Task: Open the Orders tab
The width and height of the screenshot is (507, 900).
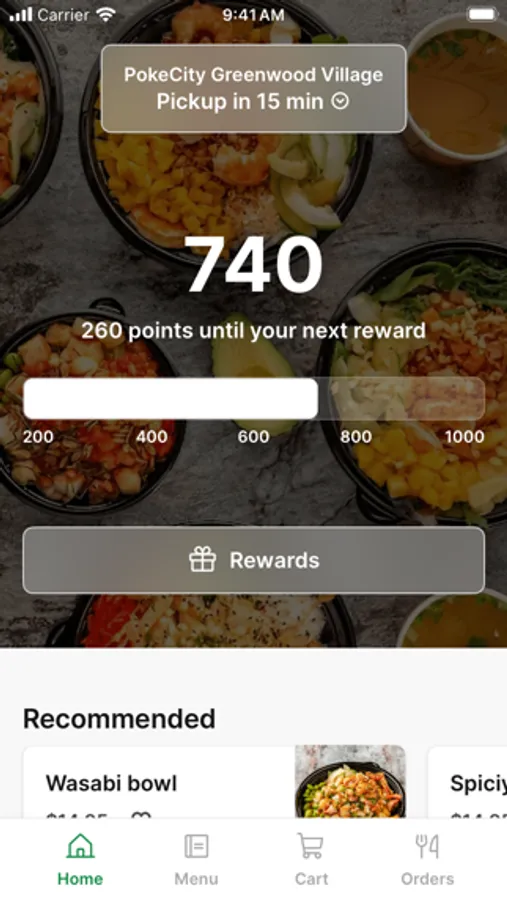Action: (x=427, y=860)
